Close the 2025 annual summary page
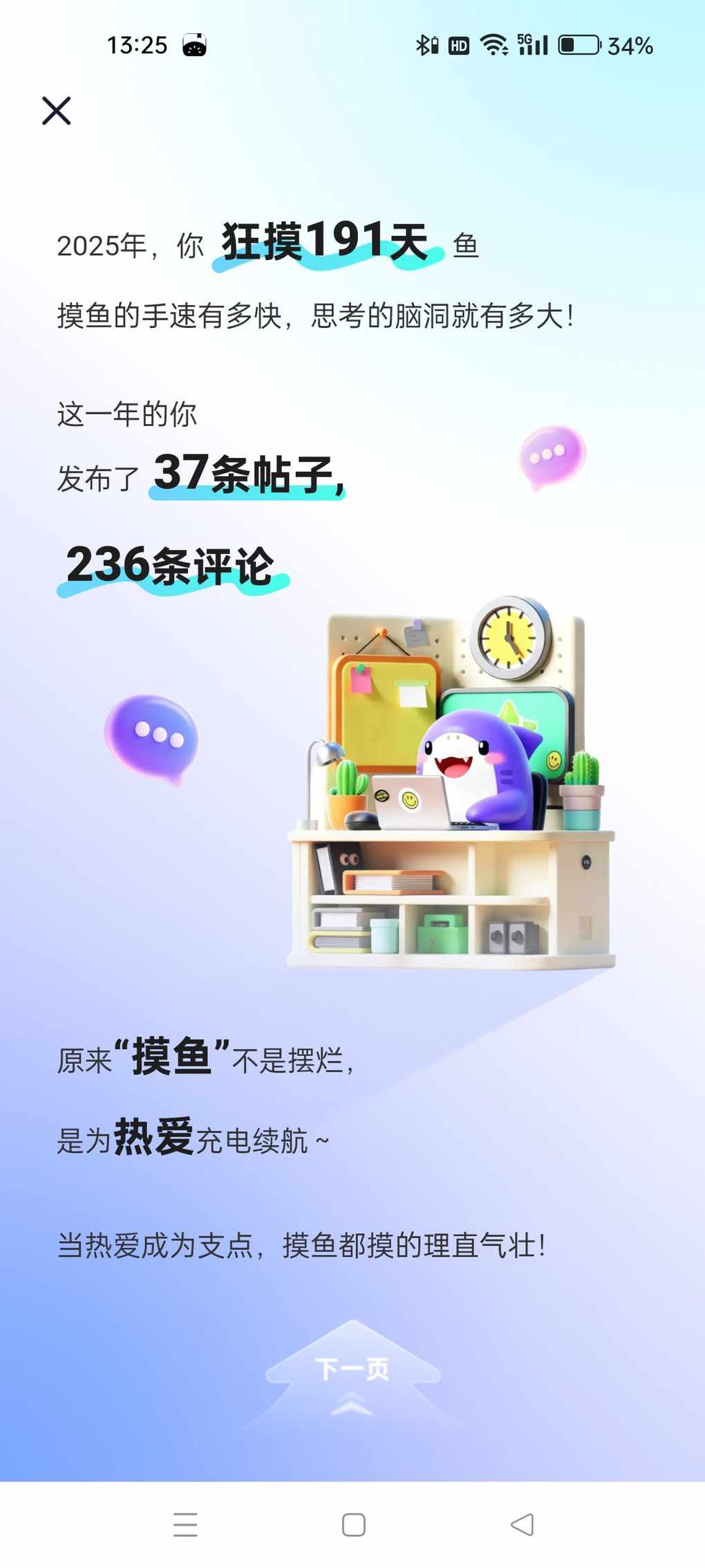 (x=56, y=111)
